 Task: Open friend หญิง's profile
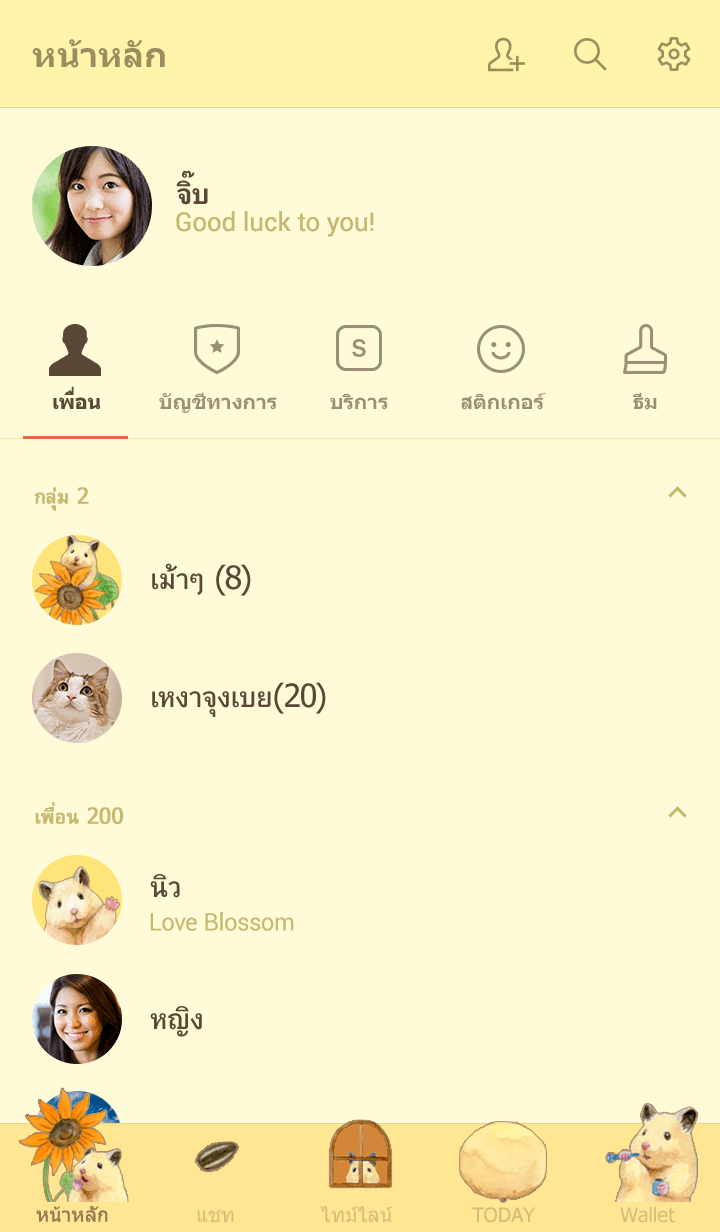point(176,1020)
